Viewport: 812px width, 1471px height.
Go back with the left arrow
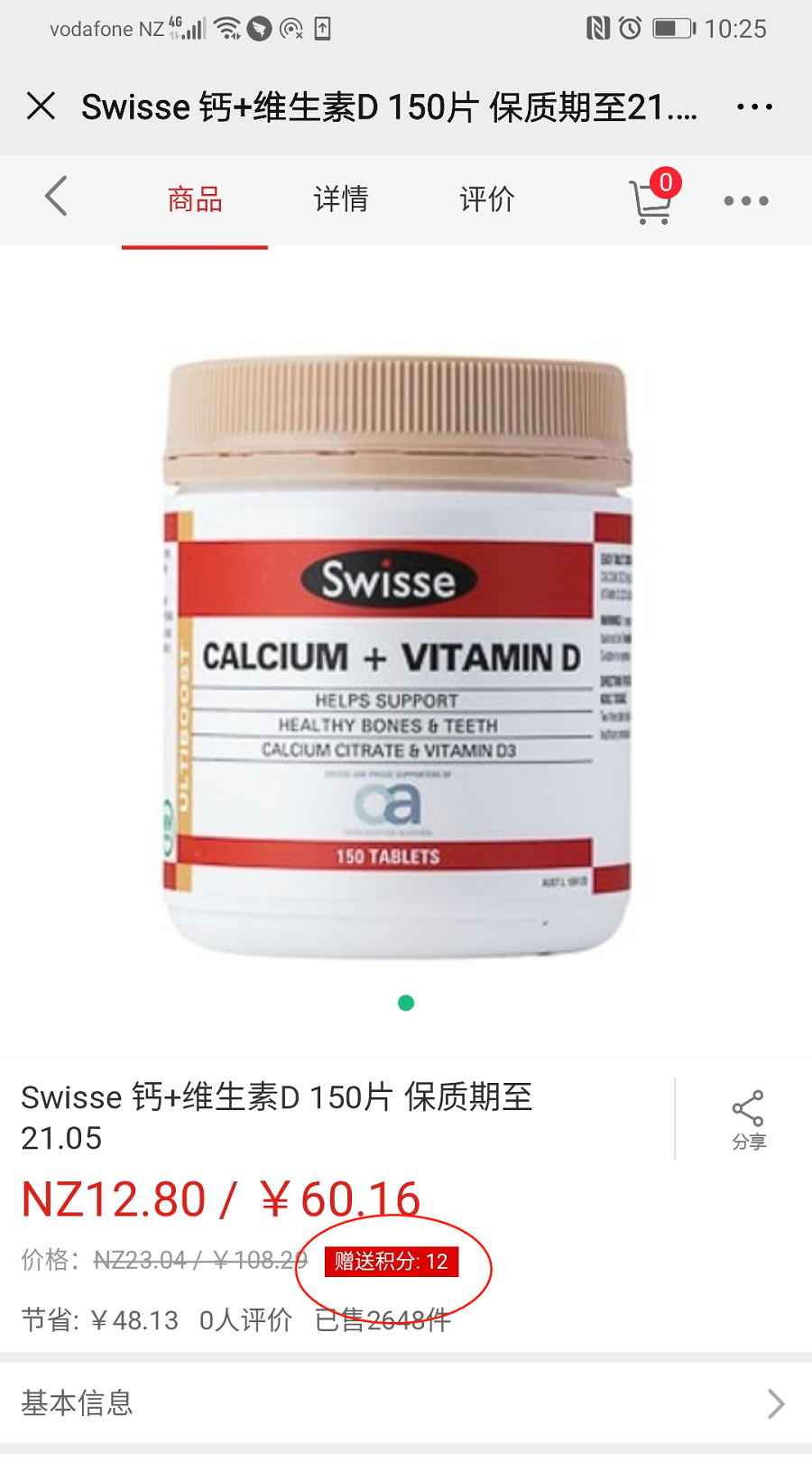(56, 197)
